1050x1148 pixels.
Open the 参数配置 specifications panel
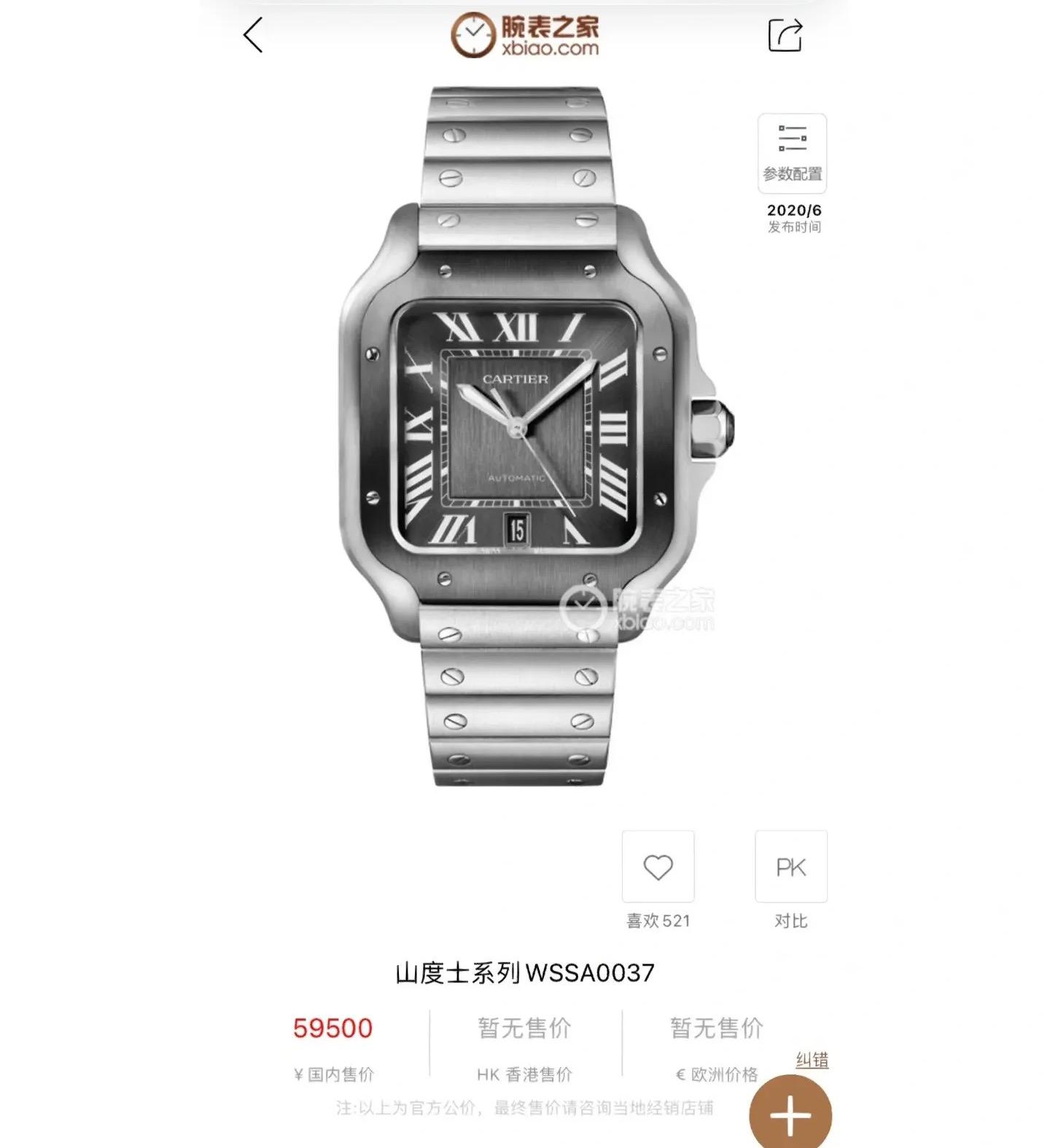point(792,153)
